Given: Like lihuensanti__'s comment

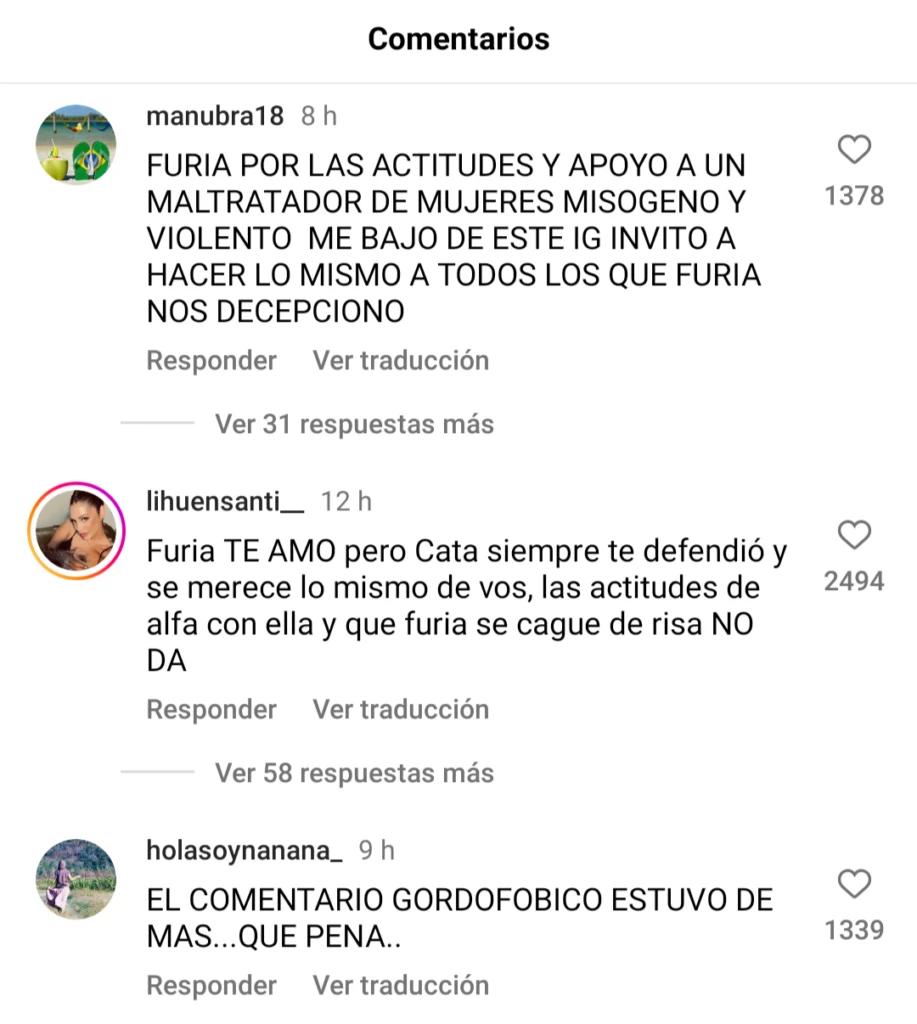Looking at the screenshot, I should 853,536.
